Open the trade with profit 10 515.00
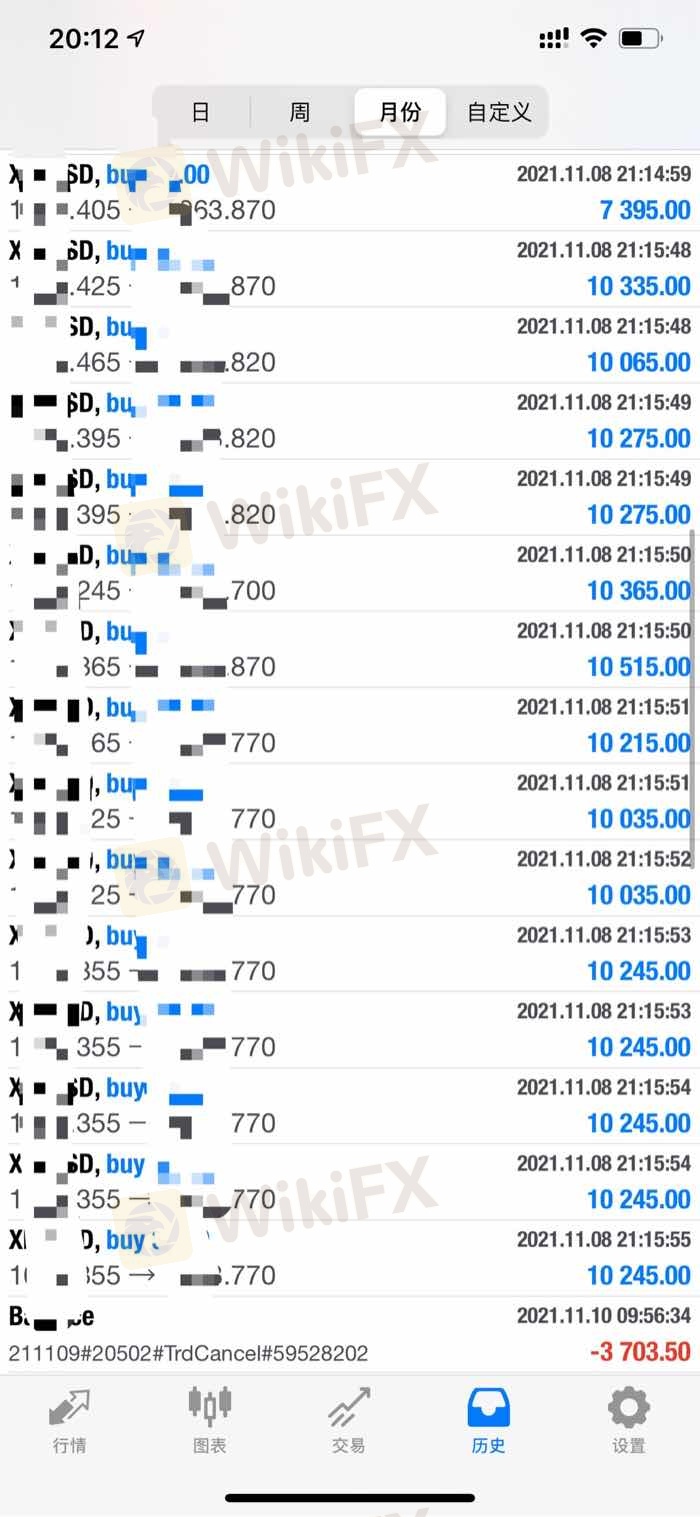 pos(350,649)
